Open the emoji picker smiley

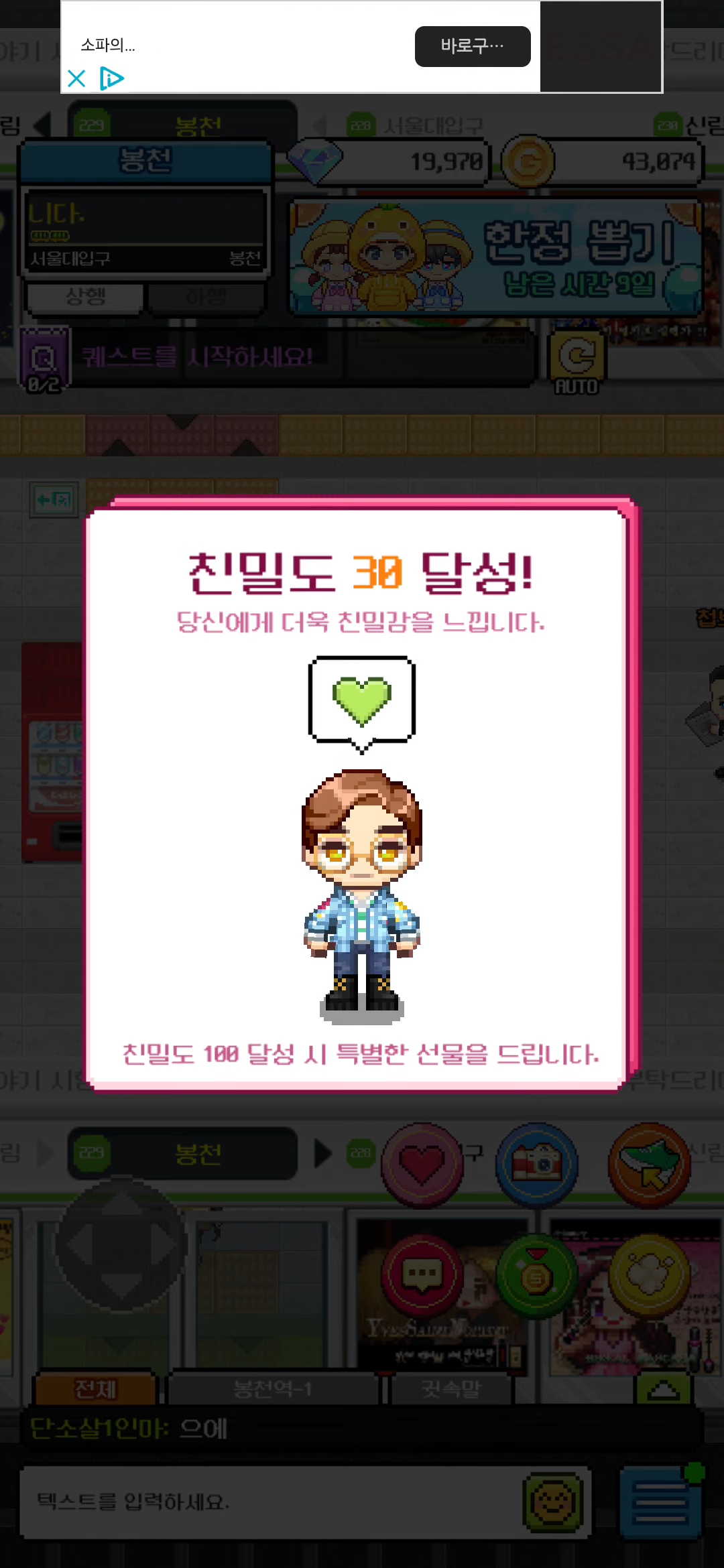tap(552, 1501)
